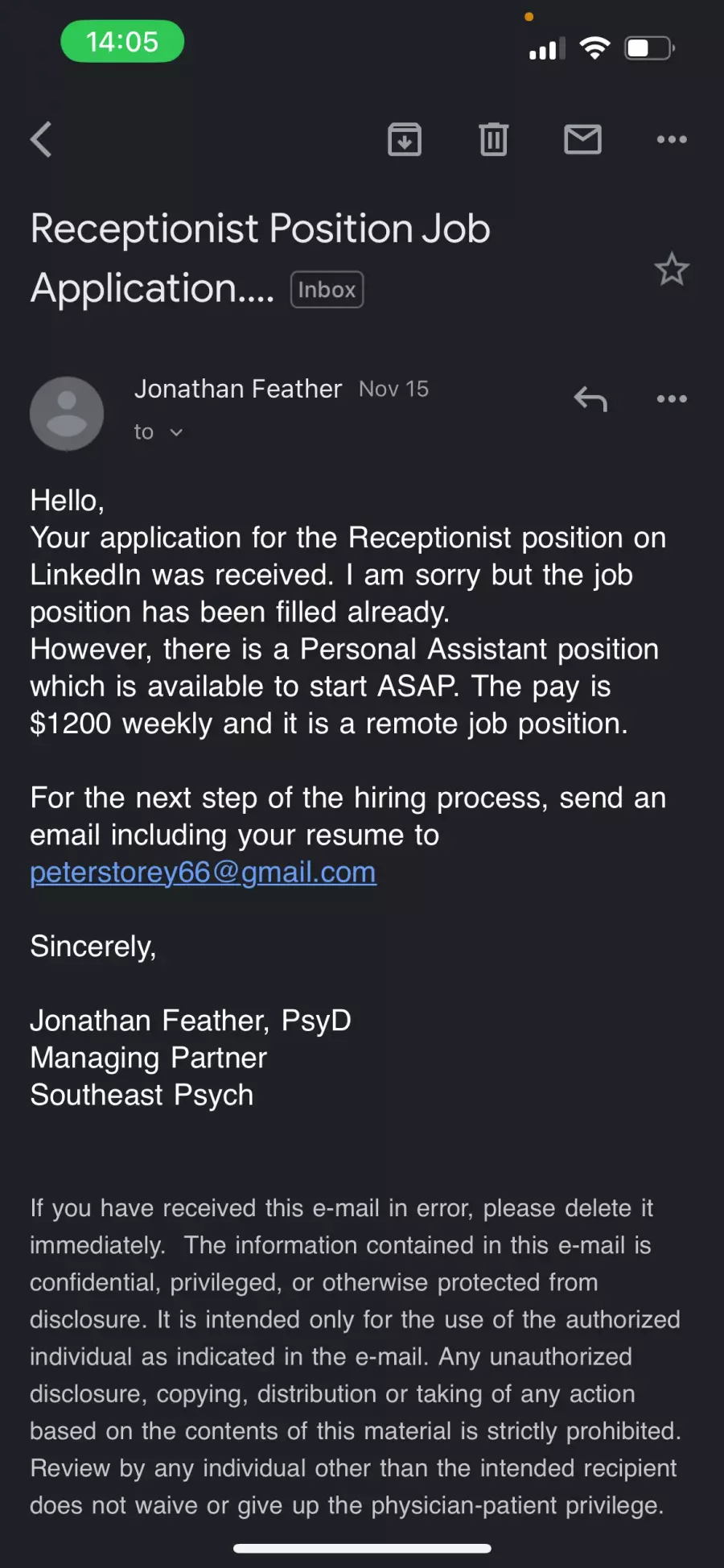
Task: Open the peterstorey66@gmail.com link
Action: pyautogui.click(x=203, y=872)
